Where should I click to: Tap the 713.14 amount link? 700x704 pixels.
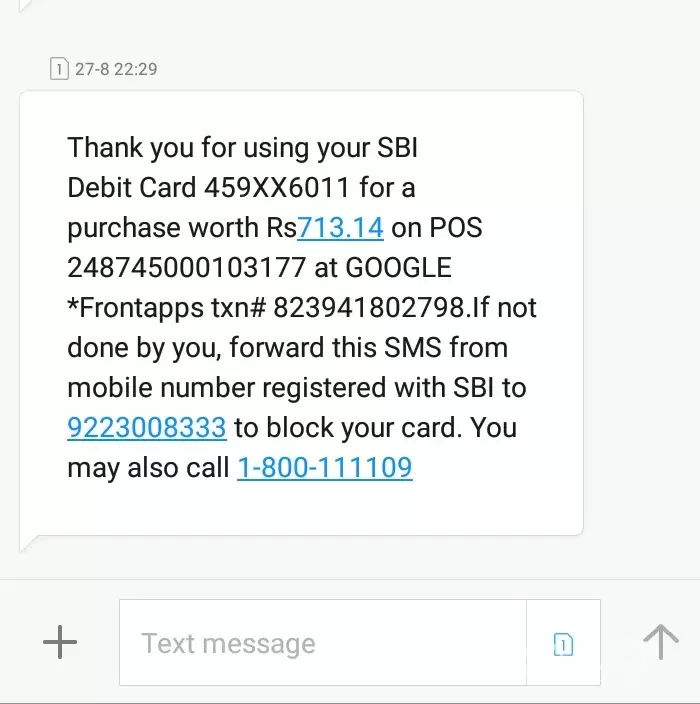pos(340,227)
